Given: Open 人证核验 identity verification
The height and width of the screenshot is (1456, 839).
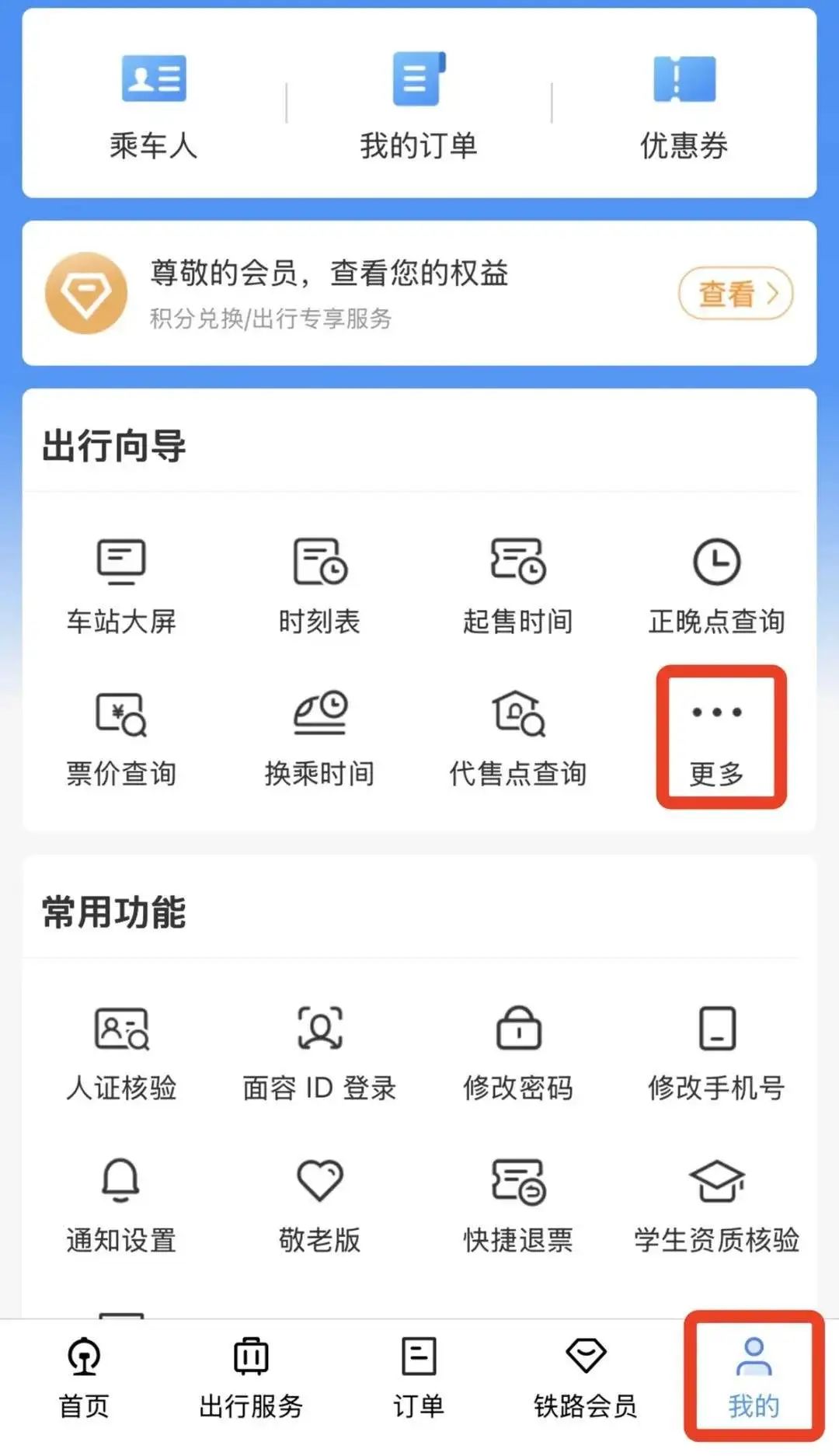Looking at the screenshot, I should coord(121,1054).
